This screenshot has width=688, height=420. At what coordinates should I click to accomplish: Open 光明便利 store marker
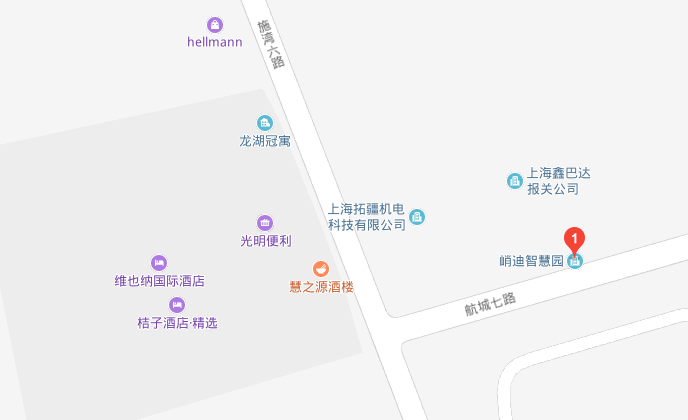265,222
